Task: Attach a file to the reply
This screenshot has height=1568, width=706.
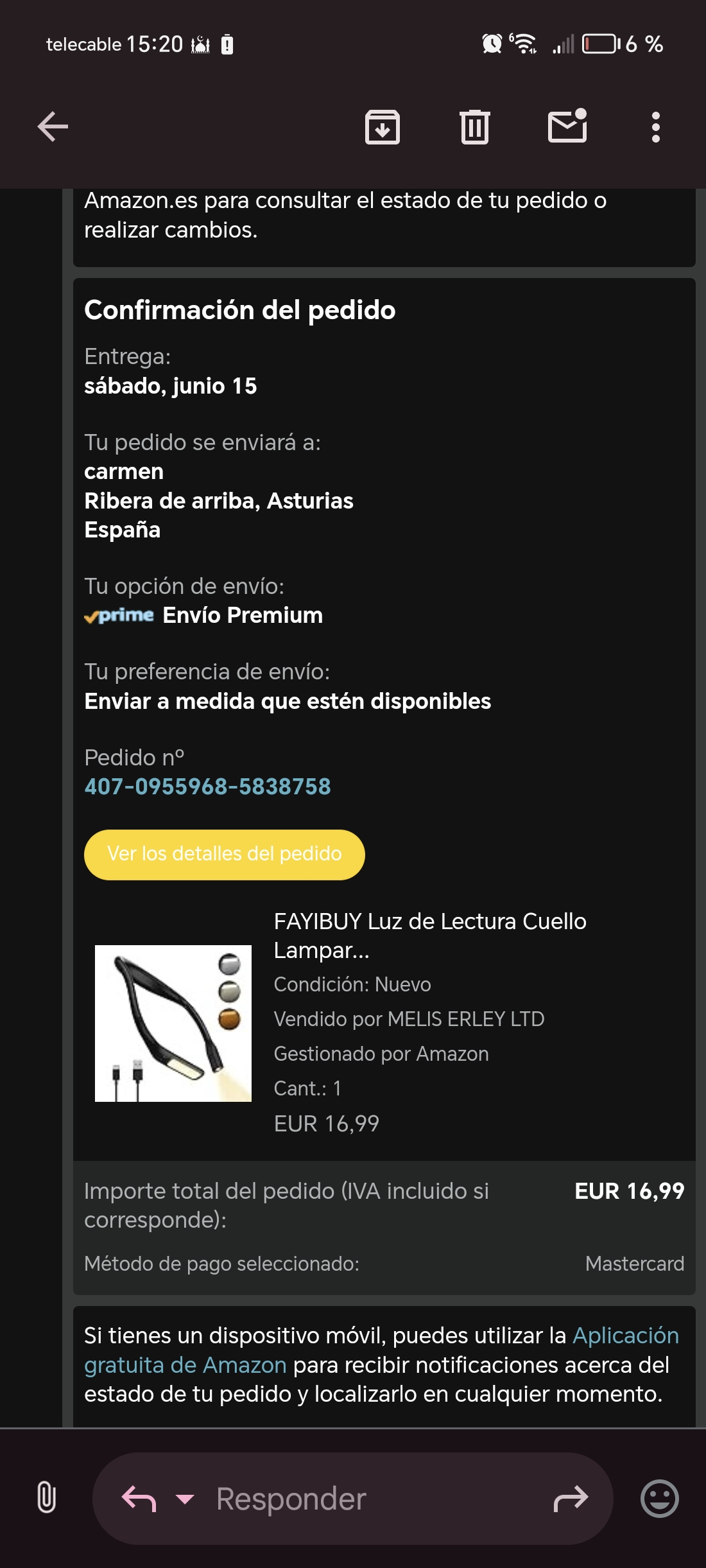Action: point(46,1497)
